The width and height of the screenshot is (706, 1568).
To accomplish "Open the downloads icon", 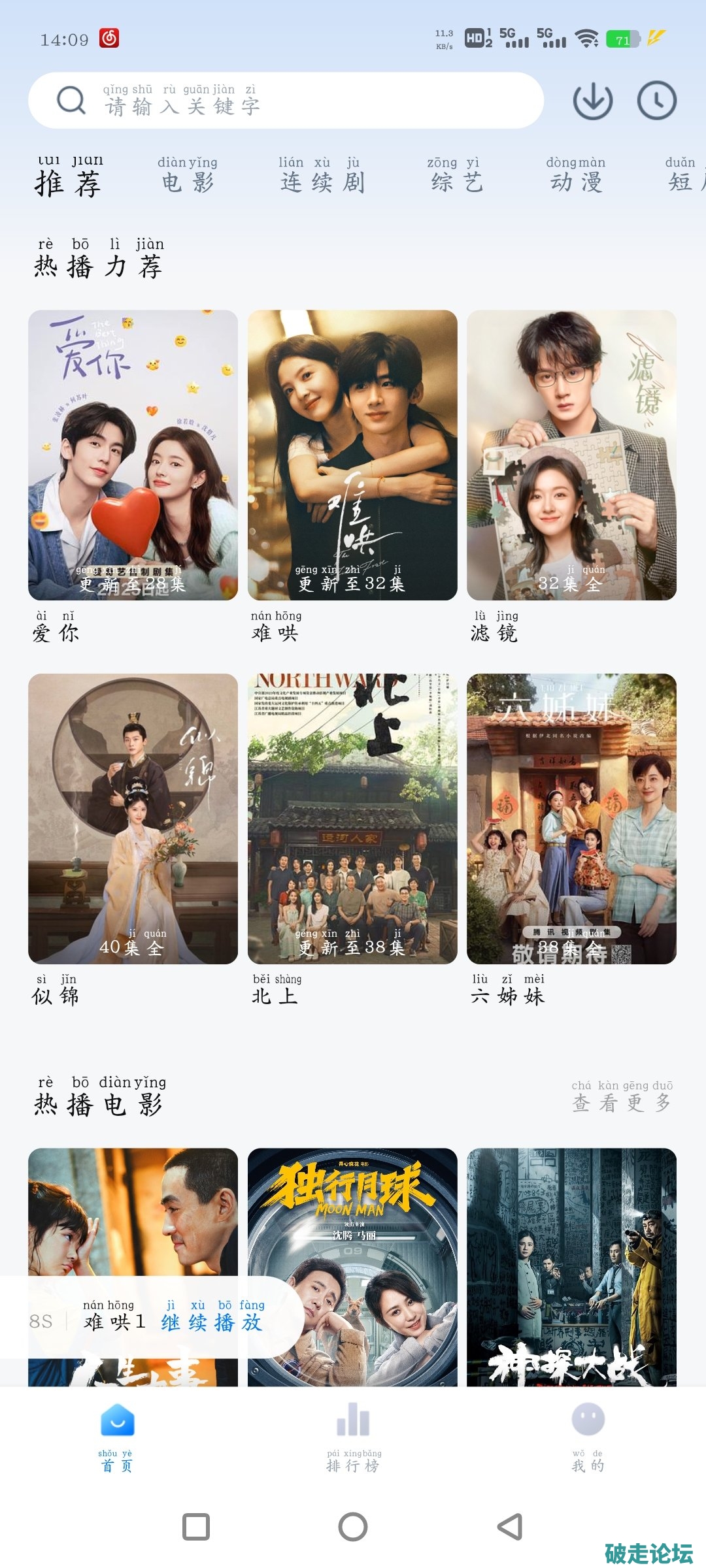I will pos(592,101).
